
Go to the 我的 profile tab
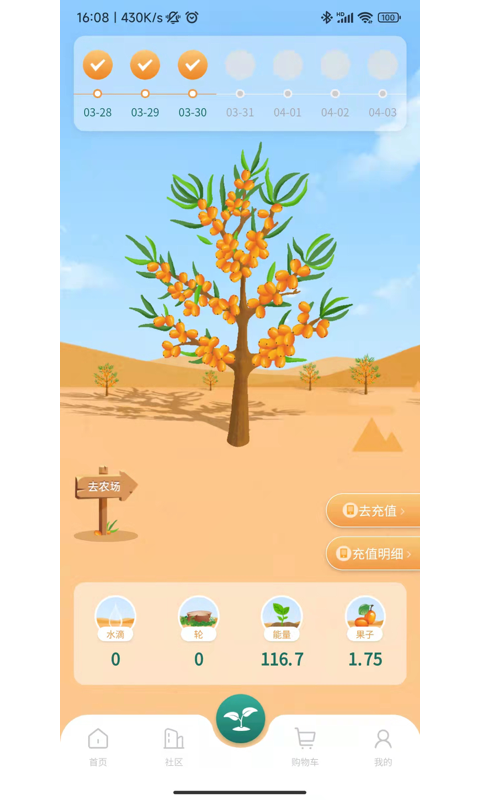coord(383,747)
